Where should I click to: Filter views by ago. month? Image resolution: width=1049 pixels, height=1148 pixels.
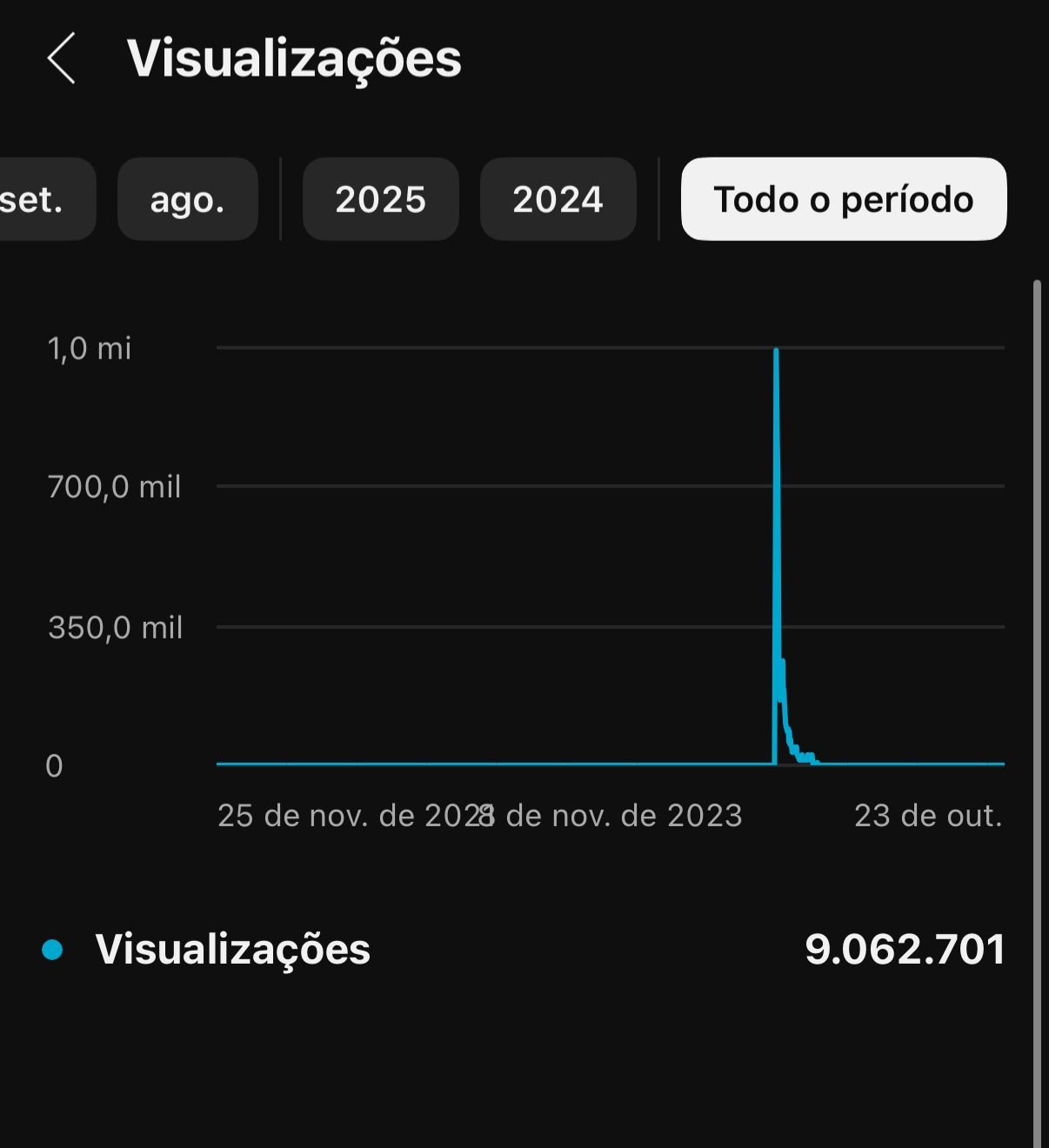pos(187,199)
